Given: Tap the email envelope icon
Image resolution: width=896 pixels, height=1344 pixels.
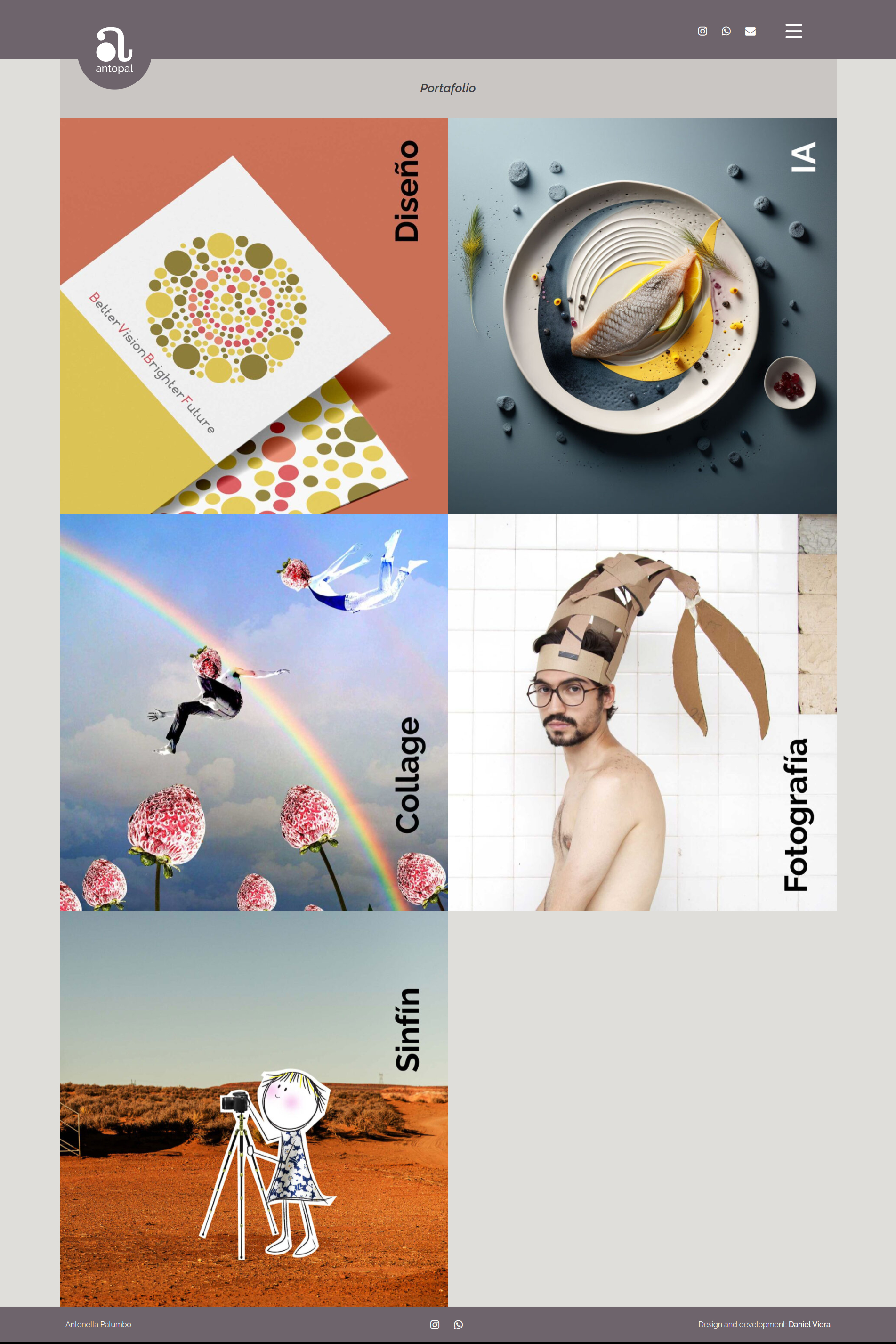Looking at the screenshot, I should tap(751, 32).
